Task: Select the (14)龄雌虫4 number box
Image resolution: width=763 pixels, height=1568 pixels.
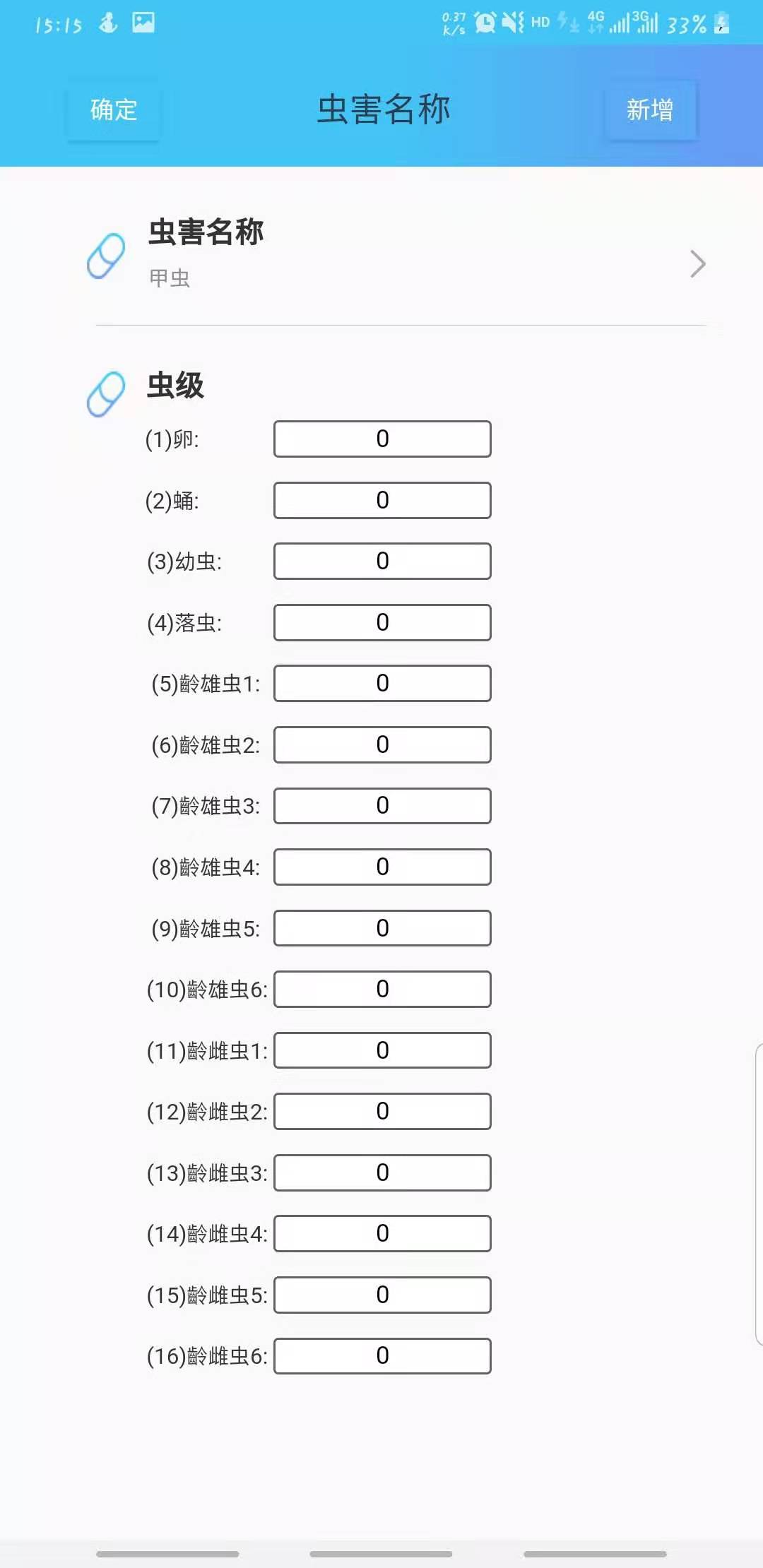Action: point(382,1233)
